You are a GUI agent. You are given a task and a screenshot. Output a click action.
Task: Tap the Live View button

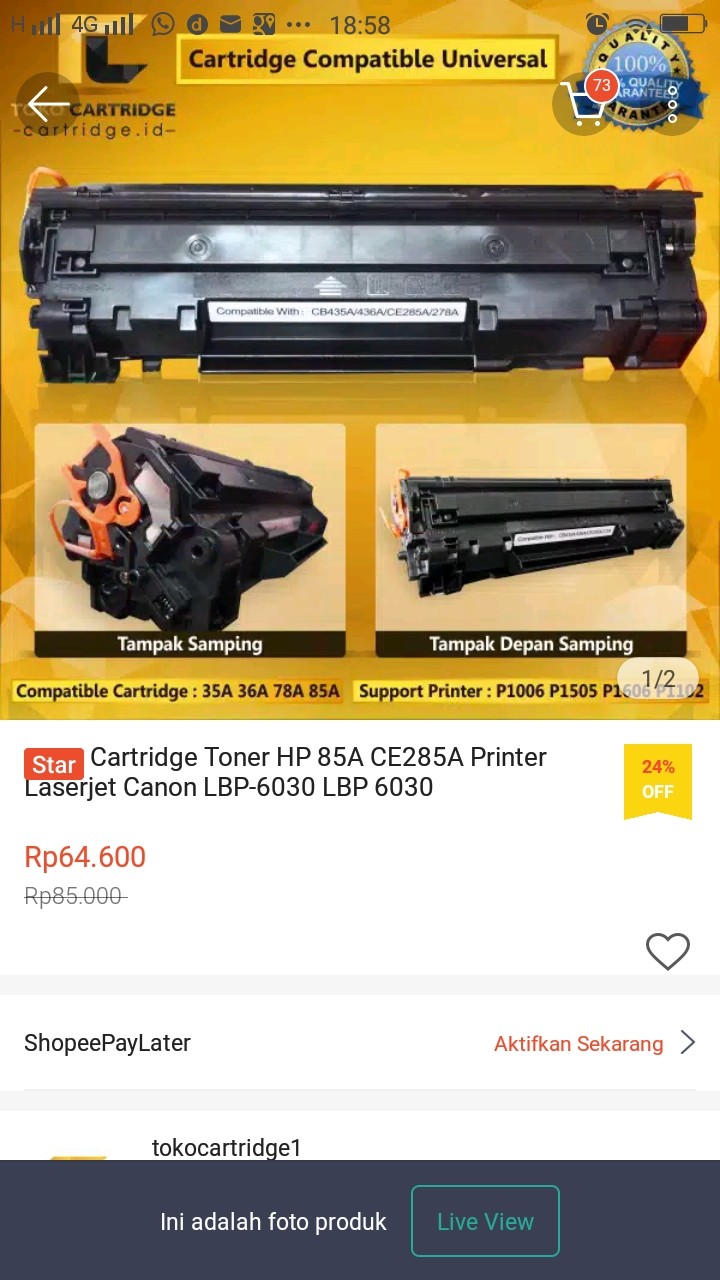click(485, 1221)
